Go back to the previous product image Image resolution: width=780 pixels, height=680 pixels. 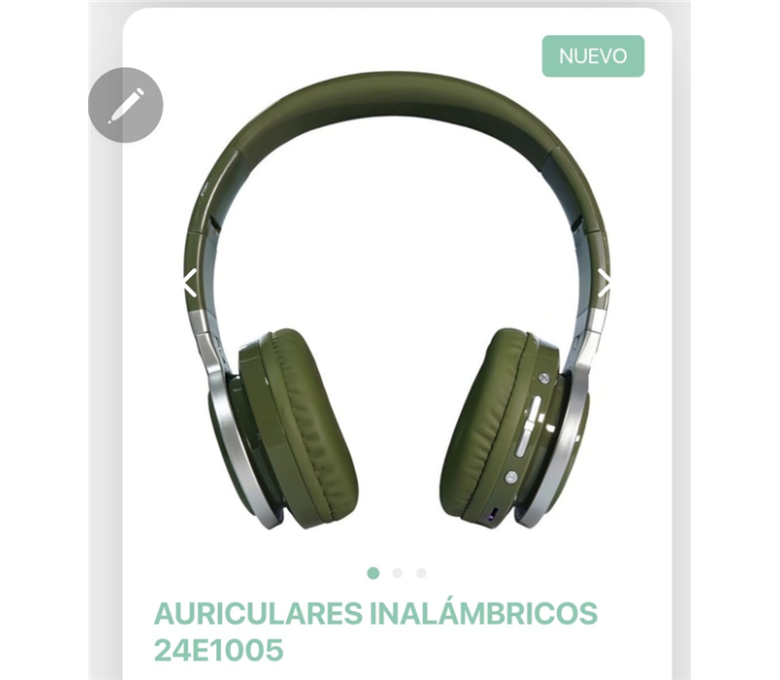[x=190, y=283]
